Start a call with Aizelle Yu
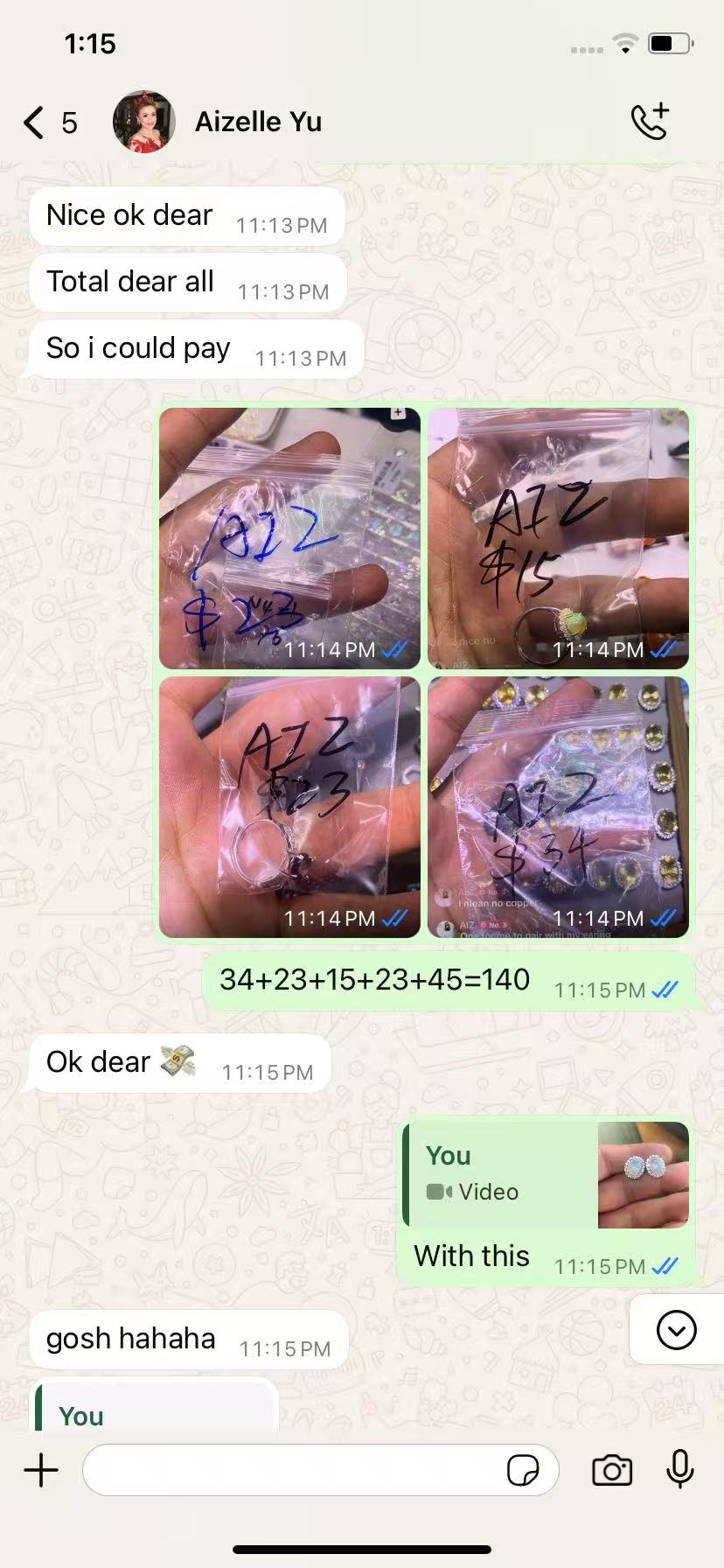Image resolution: width=724 pixels, height=1568 pixels. 650,122
